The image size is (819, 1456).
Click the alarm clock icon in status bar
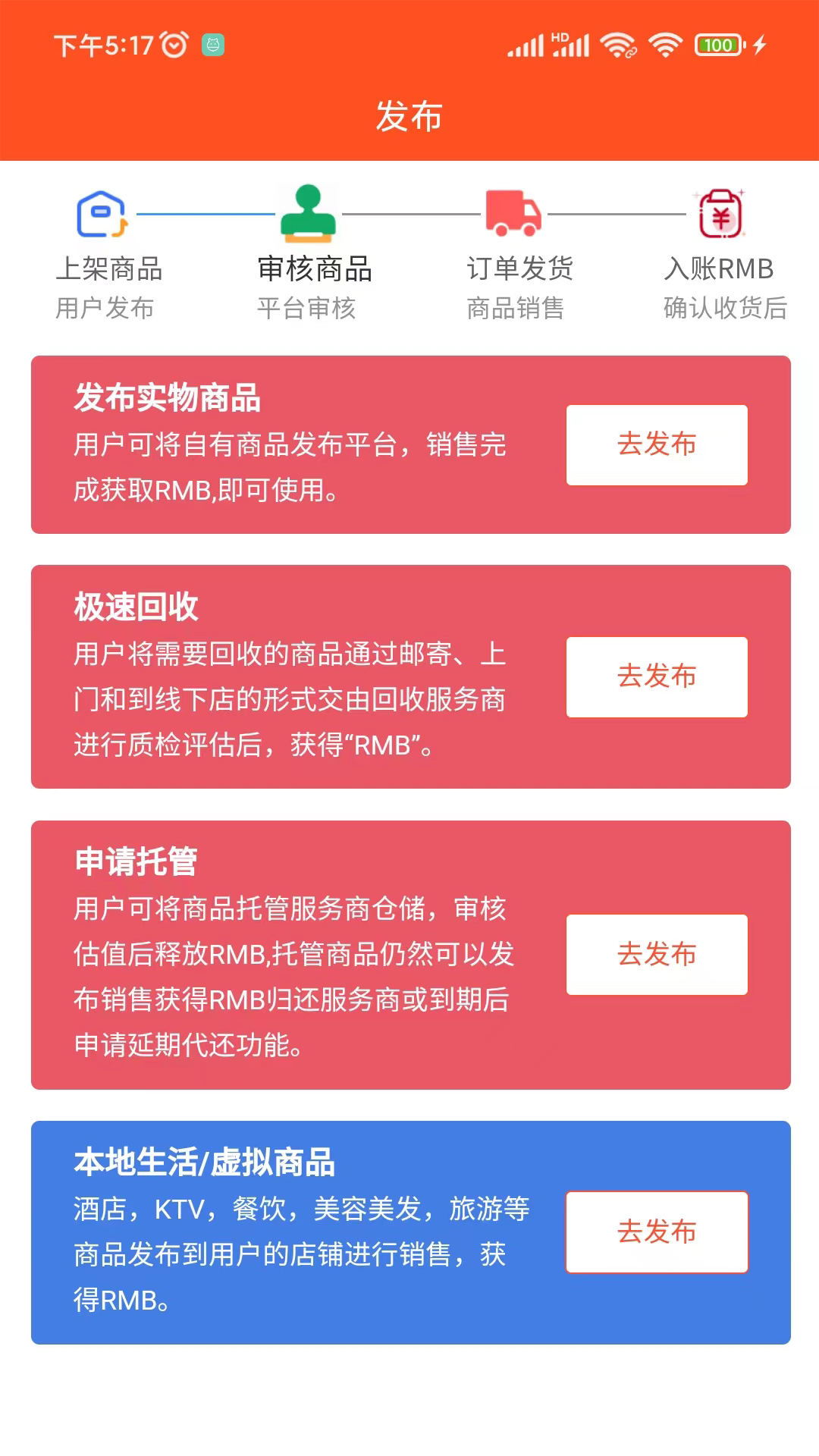coord(173,45)
